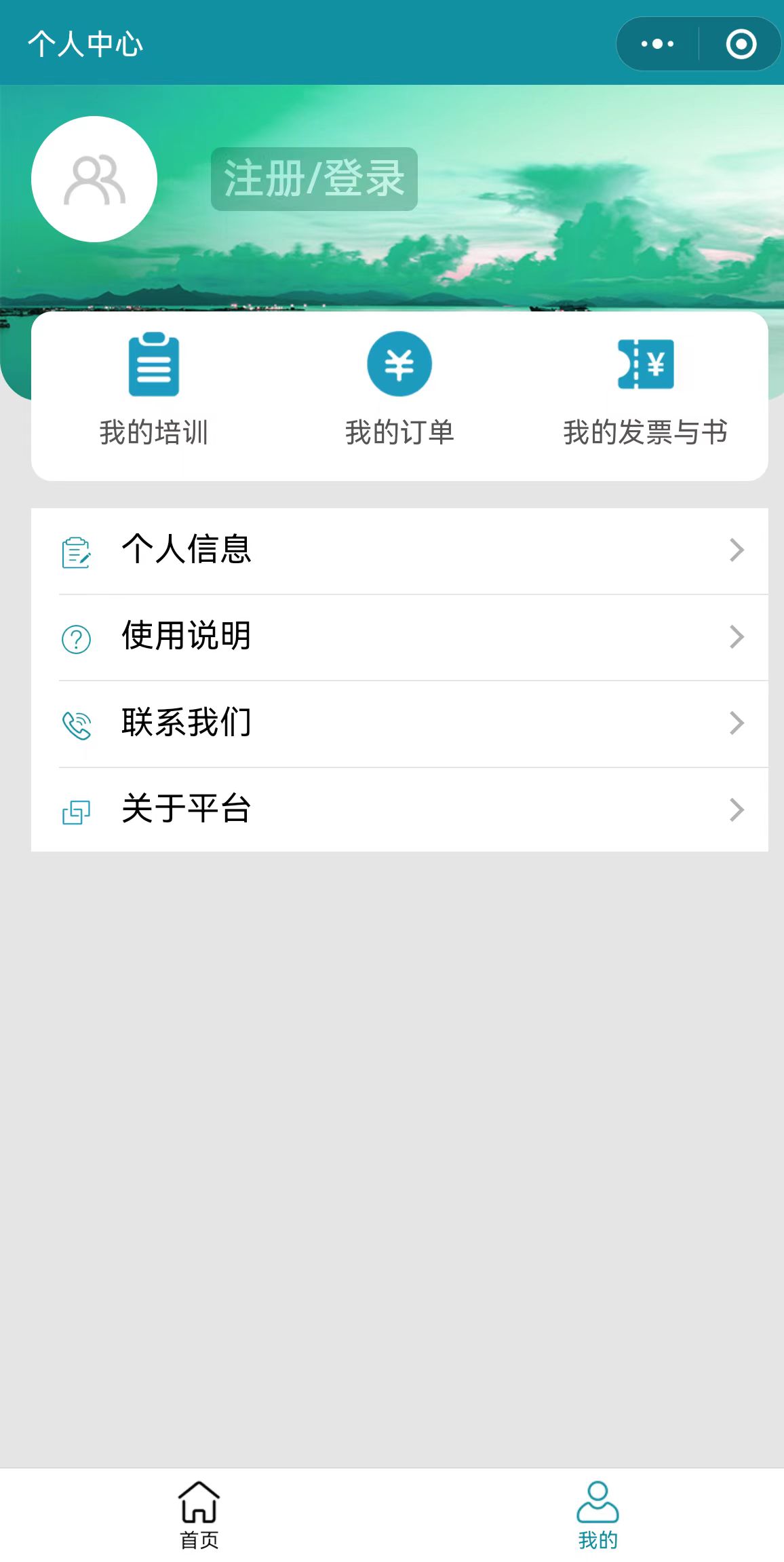
Task: Open the 个人信息 row
Action: (x=399, y=550)
